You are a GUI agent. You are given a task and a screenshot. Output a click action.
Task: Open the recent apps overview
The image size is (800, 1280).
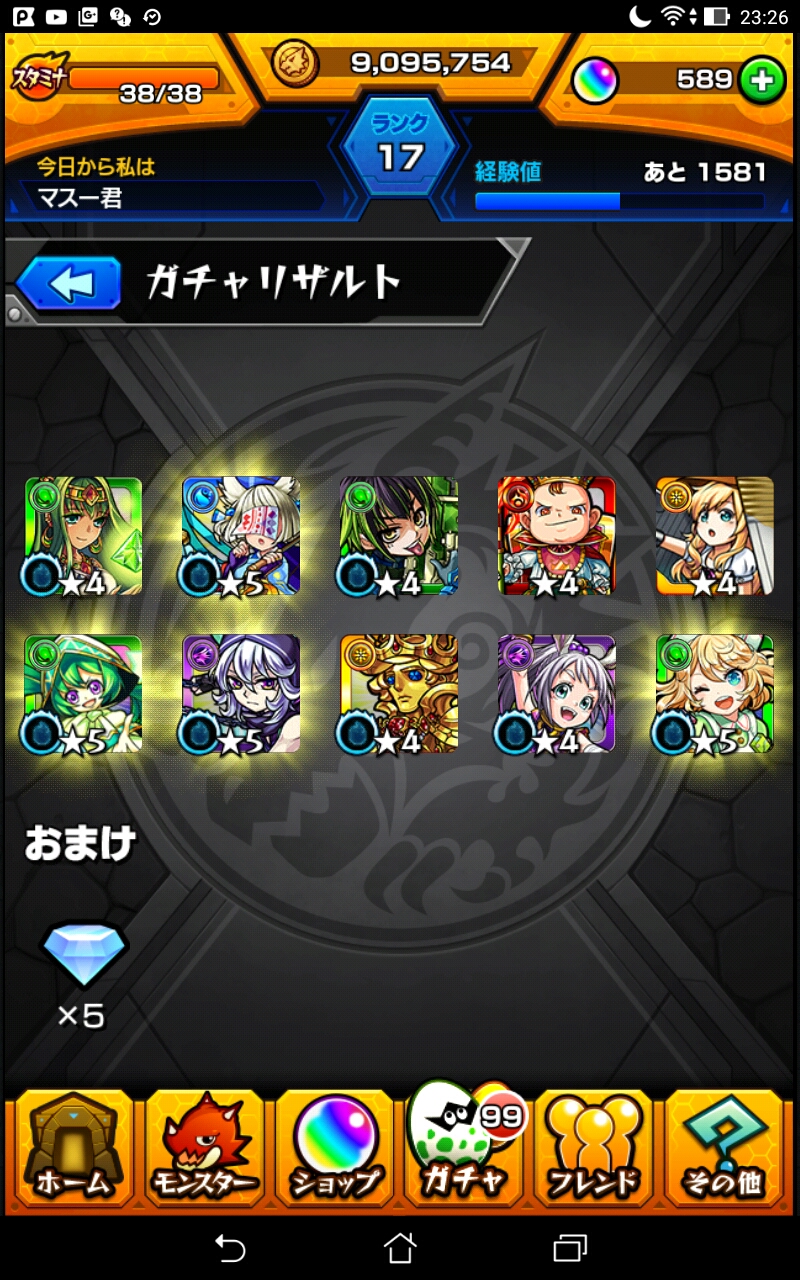569,1247
